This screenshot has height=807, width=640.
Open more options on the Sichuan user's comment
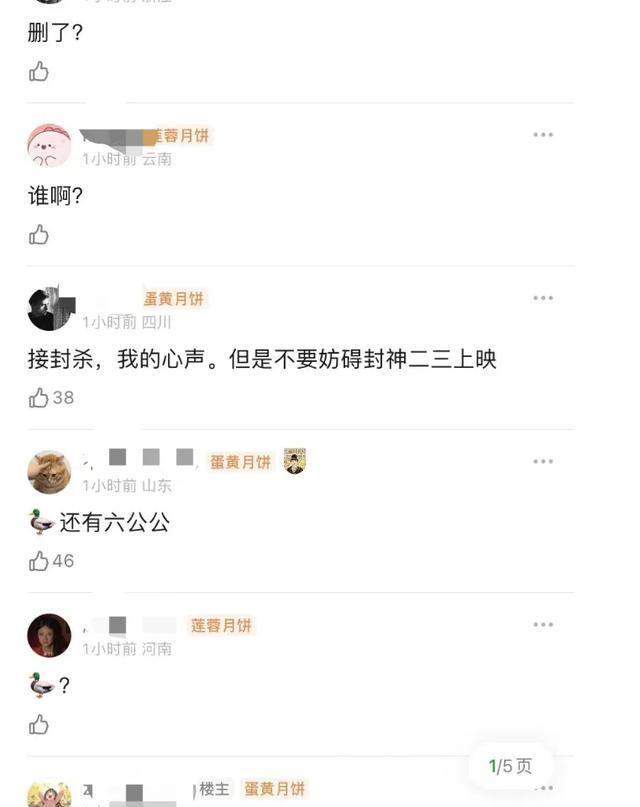(x=543, y=298)
